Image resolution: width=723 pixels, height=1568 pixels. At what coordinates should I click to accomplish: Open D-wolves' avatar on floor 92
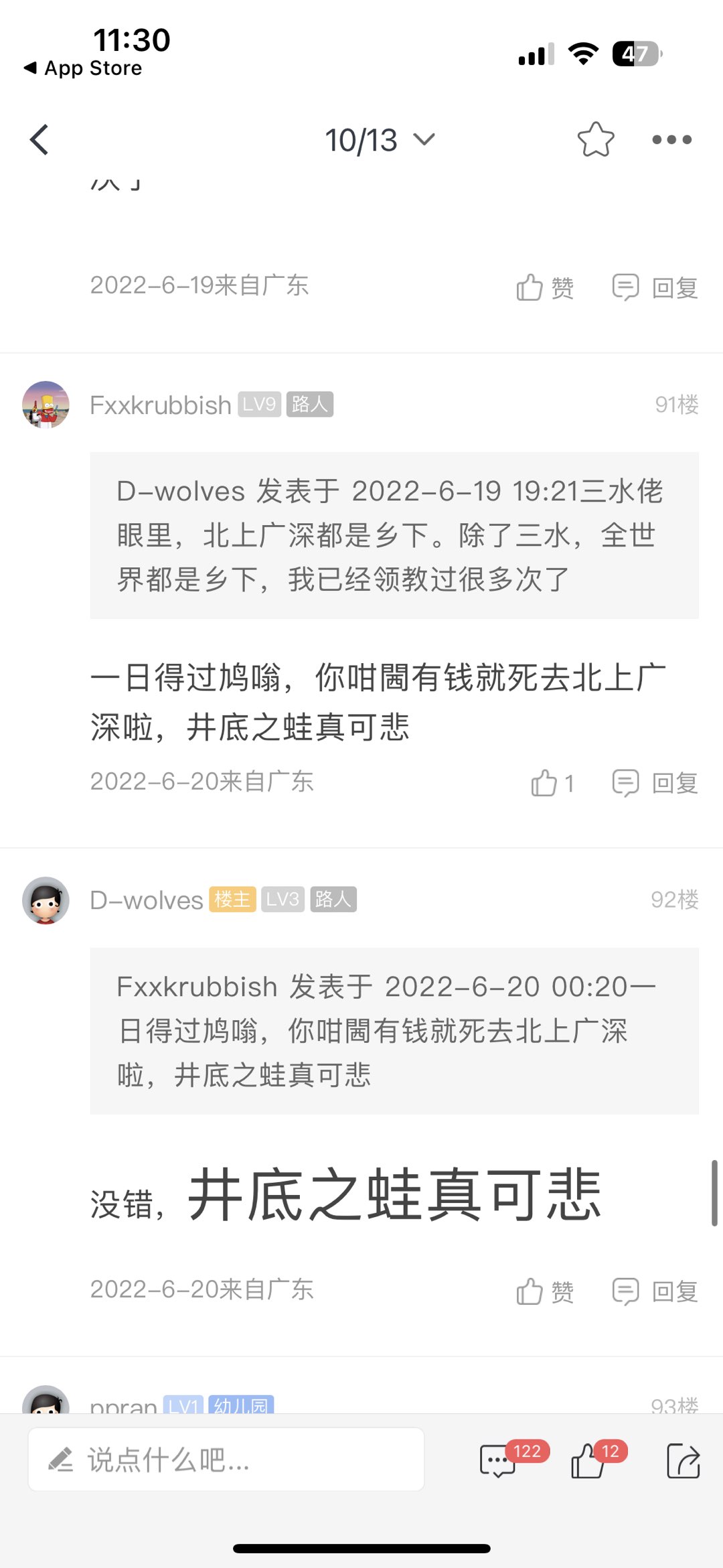pos(46,900)
